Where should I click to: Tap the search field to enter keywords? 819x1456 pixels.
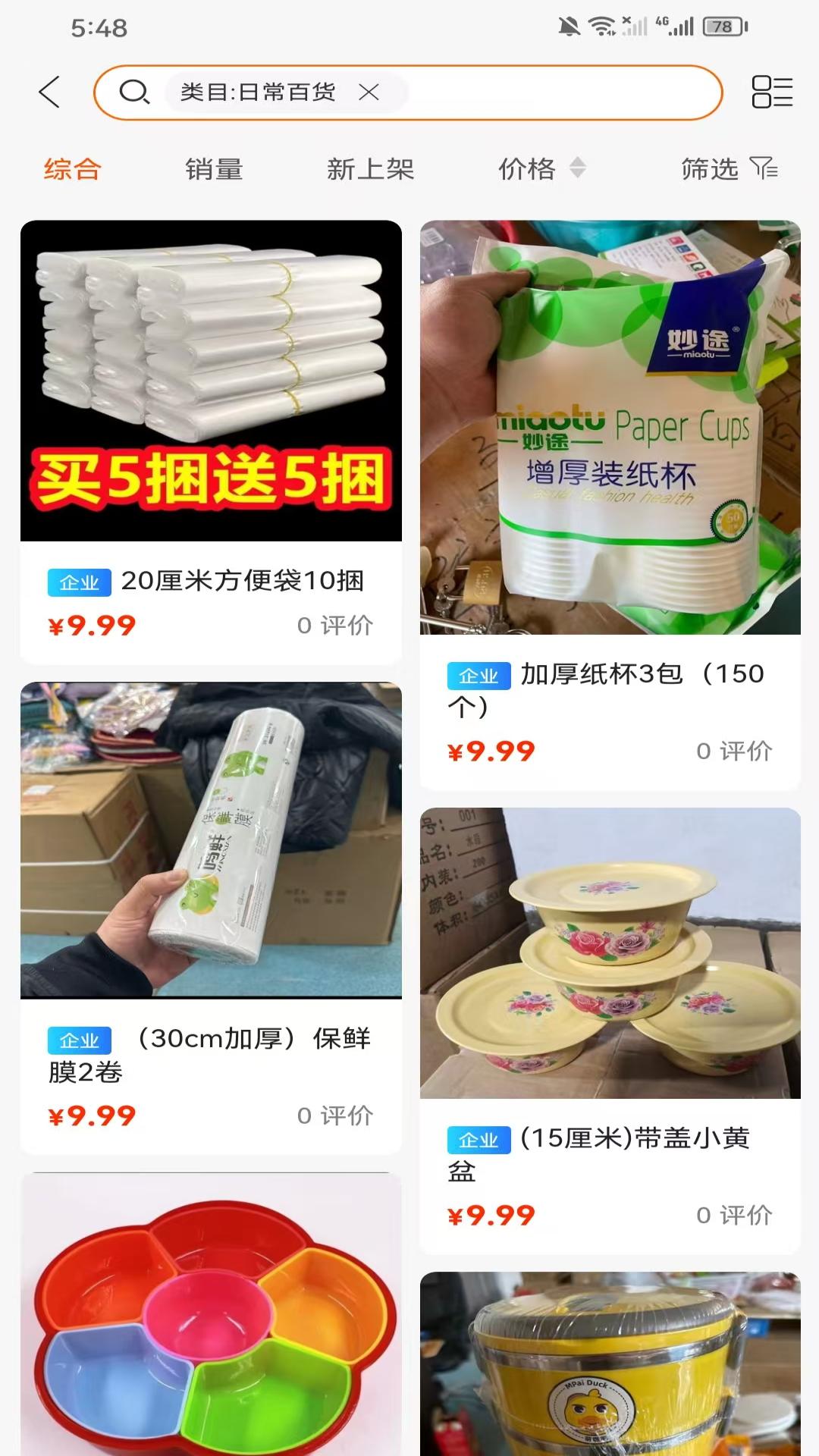tap(561, 93)
